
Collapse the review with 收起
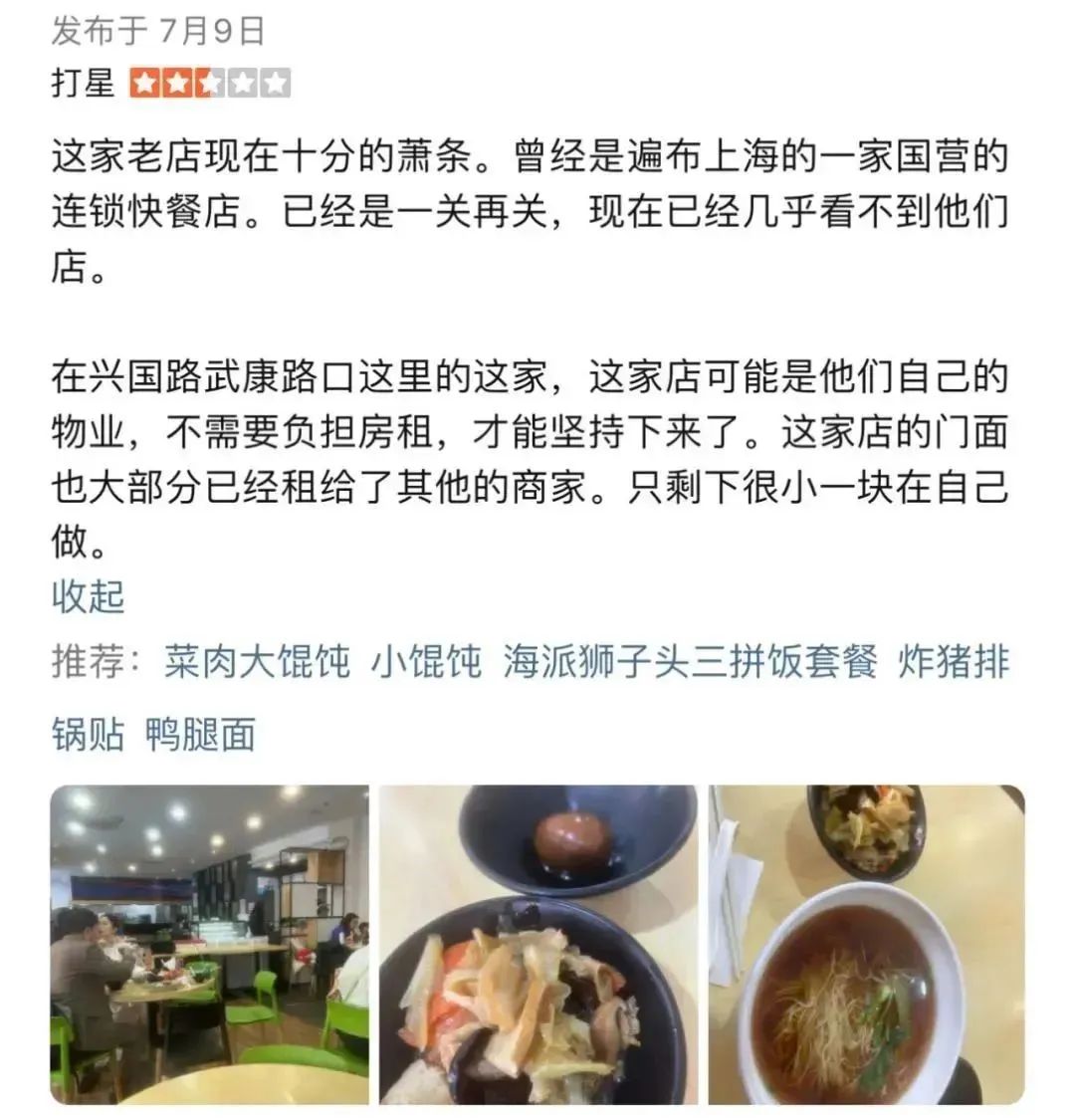coord(88,596)
